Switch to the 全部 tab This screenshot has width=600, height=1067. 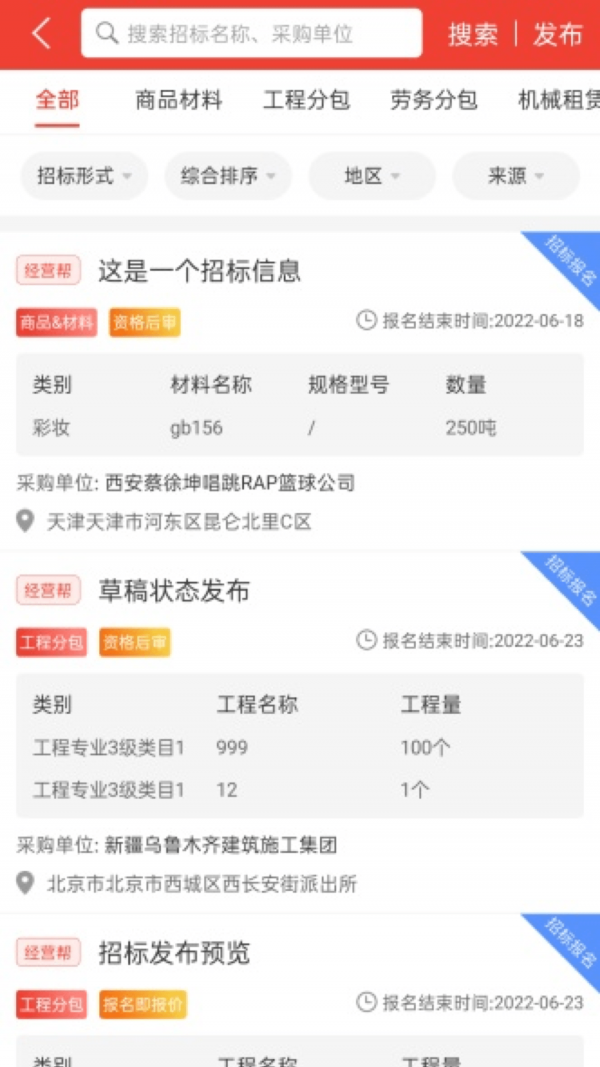pos(57,100)
